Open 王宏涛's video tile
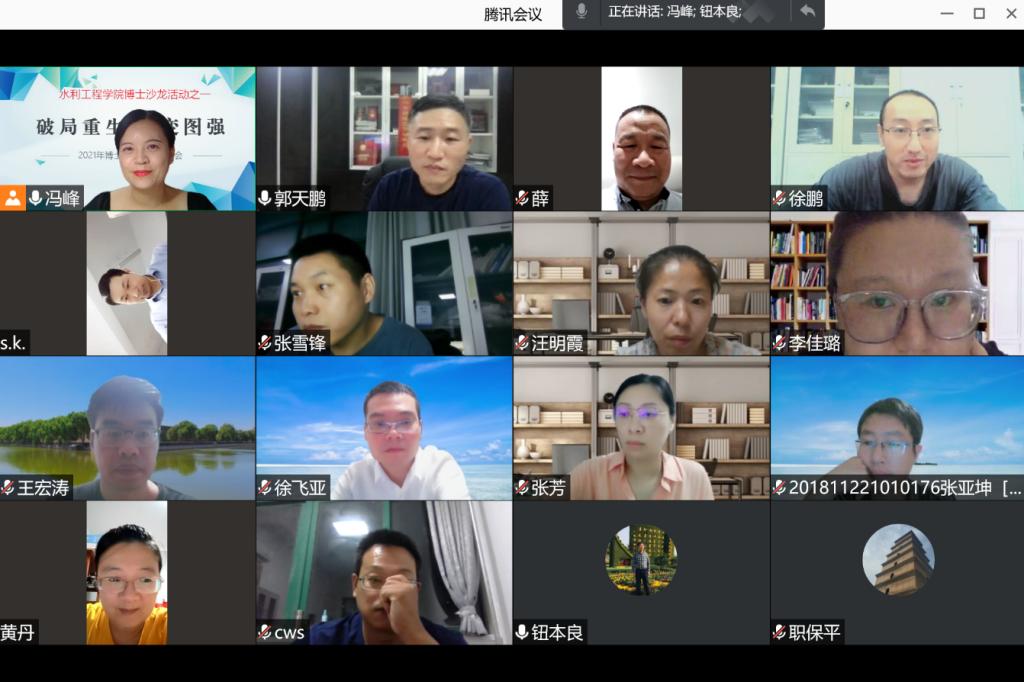Image resolution: width=1024 pixels, height=682 pixels. 127,428
